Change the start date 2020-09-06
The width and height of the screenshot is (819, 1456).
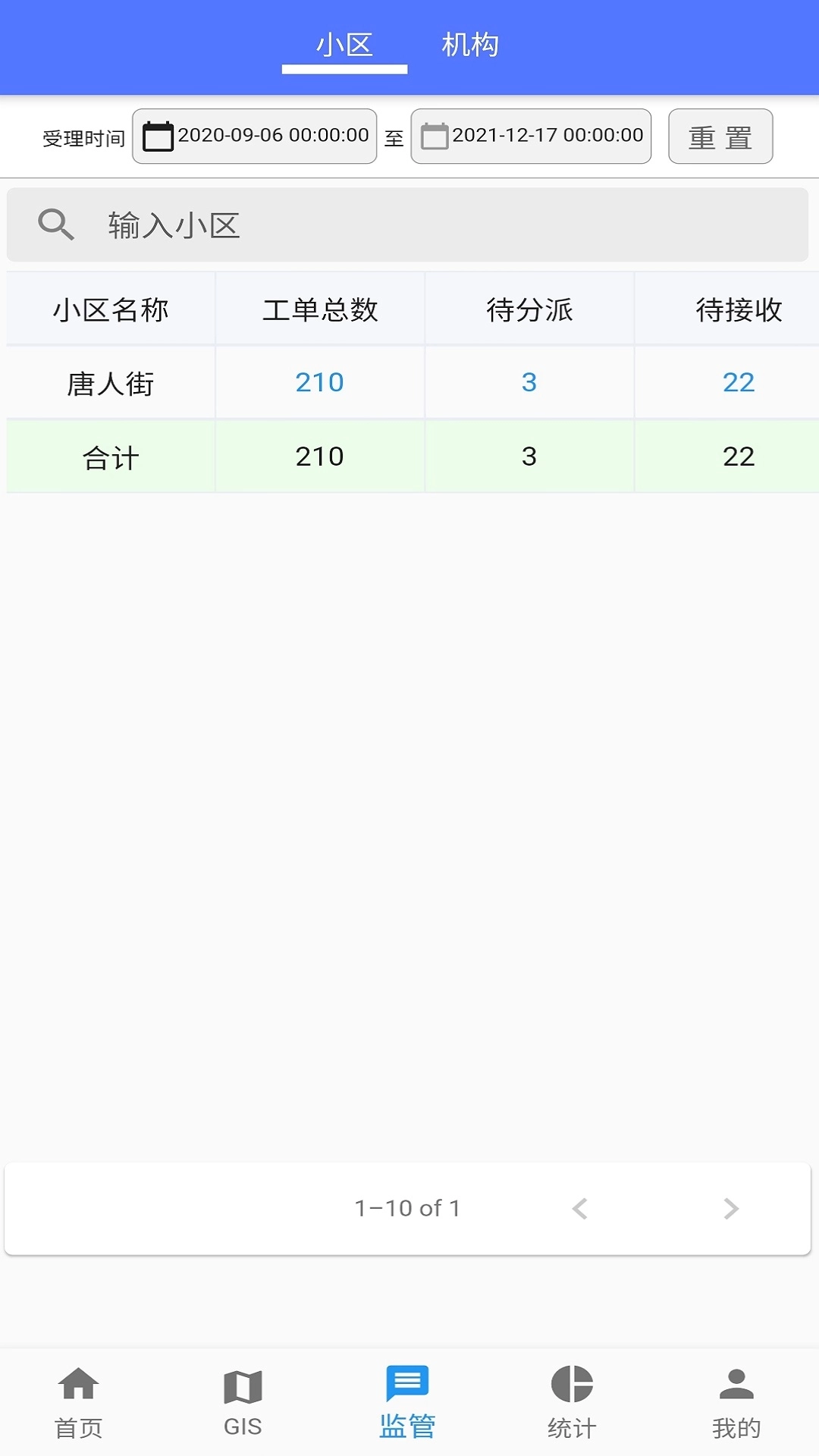pyautogui.click(x=273, y=136)
